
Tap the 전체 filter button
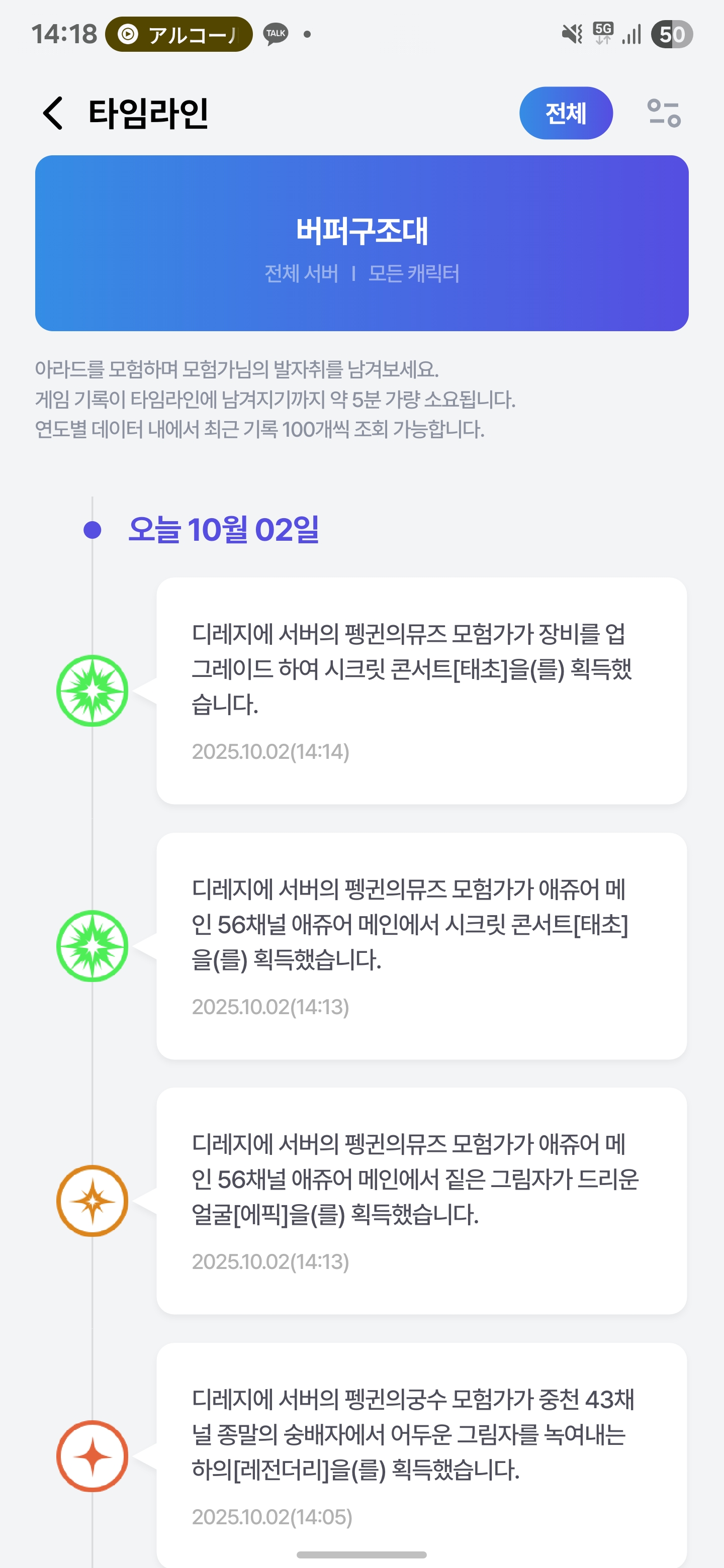click(x=565, y=113)
